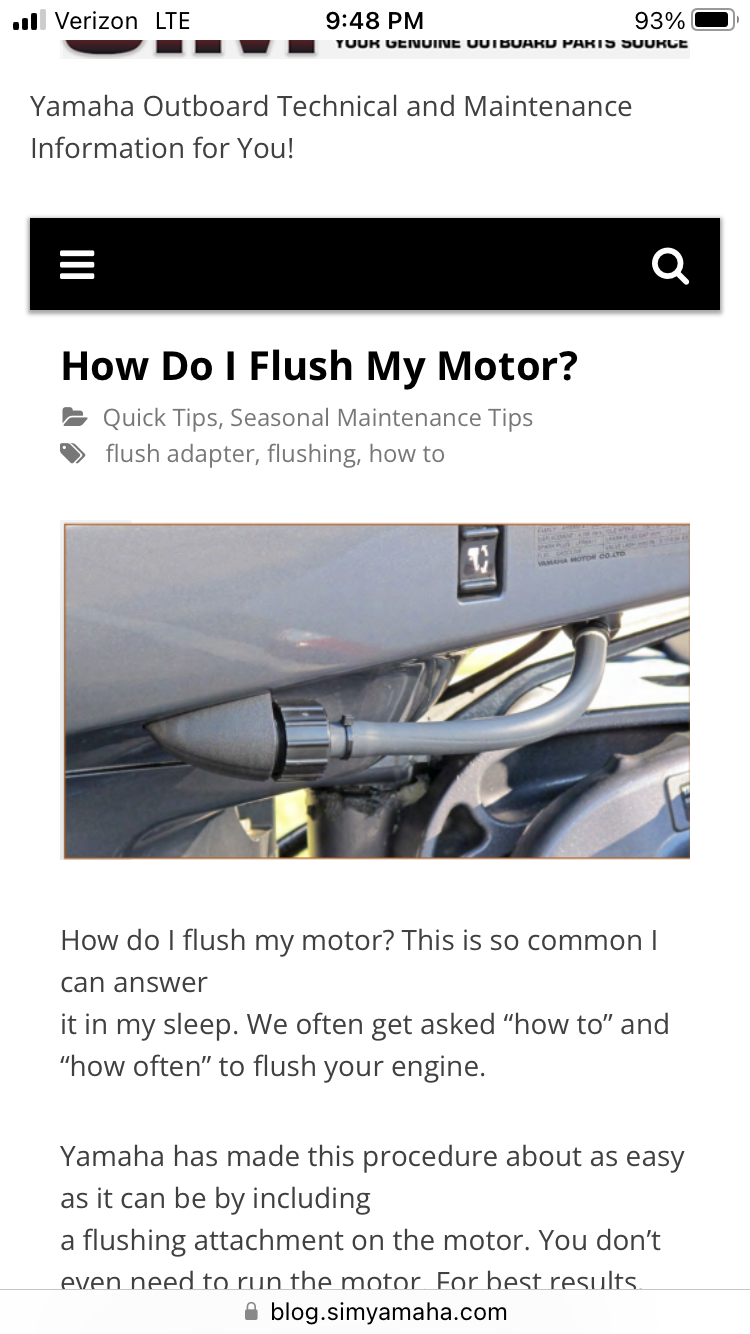Viewport: 750px width, 1334px height.
Task: Tap the blog.simyamaha.com address bar
Action: (x=375, y=1312)
